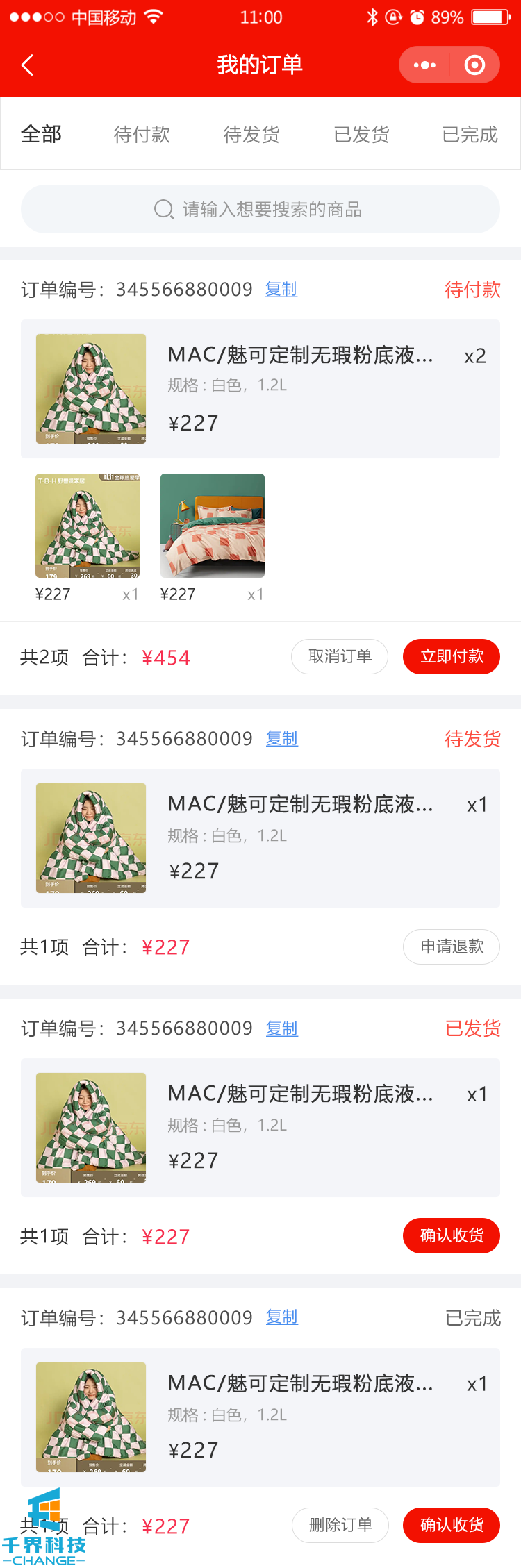The image size is (521, 1568).
Task: Tap 申请退款 on the 待发货 order
Action: click(x=452, y=946)
